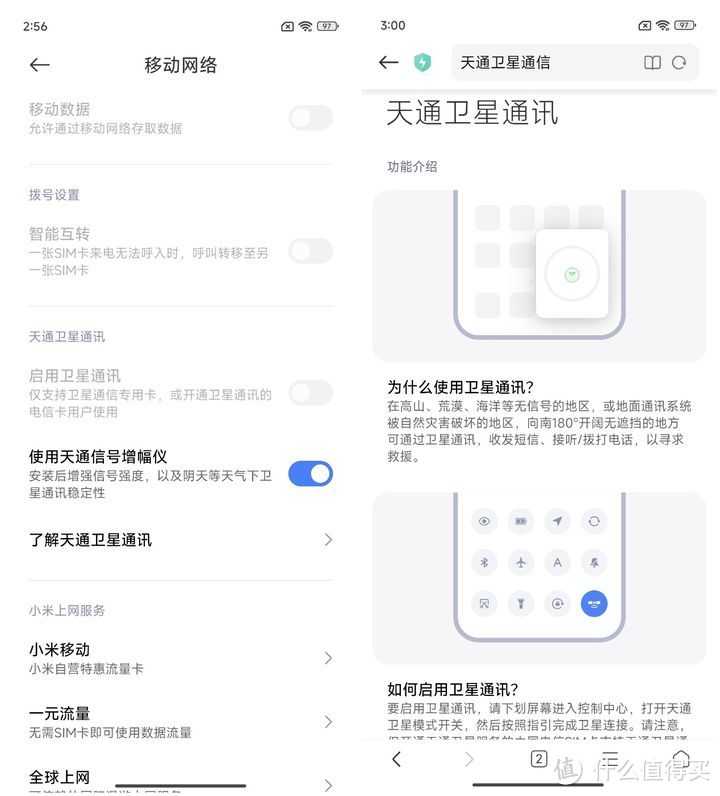Viewport: 720px width, 796px height.
Task: Tap the address bar showing 天通卫星通信
Action: tap(520, 62)
